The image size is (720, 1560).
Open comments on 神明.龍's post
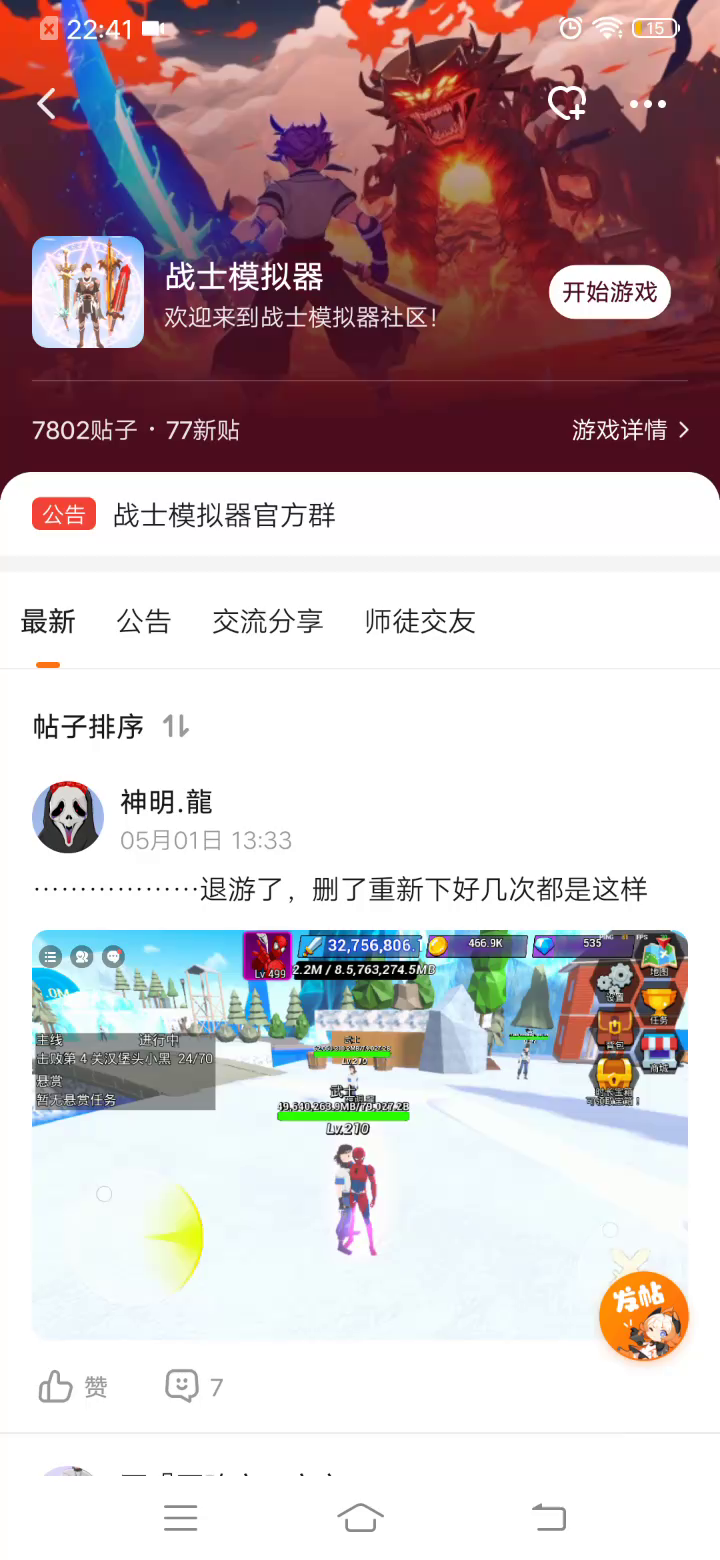pos(193,1387)
